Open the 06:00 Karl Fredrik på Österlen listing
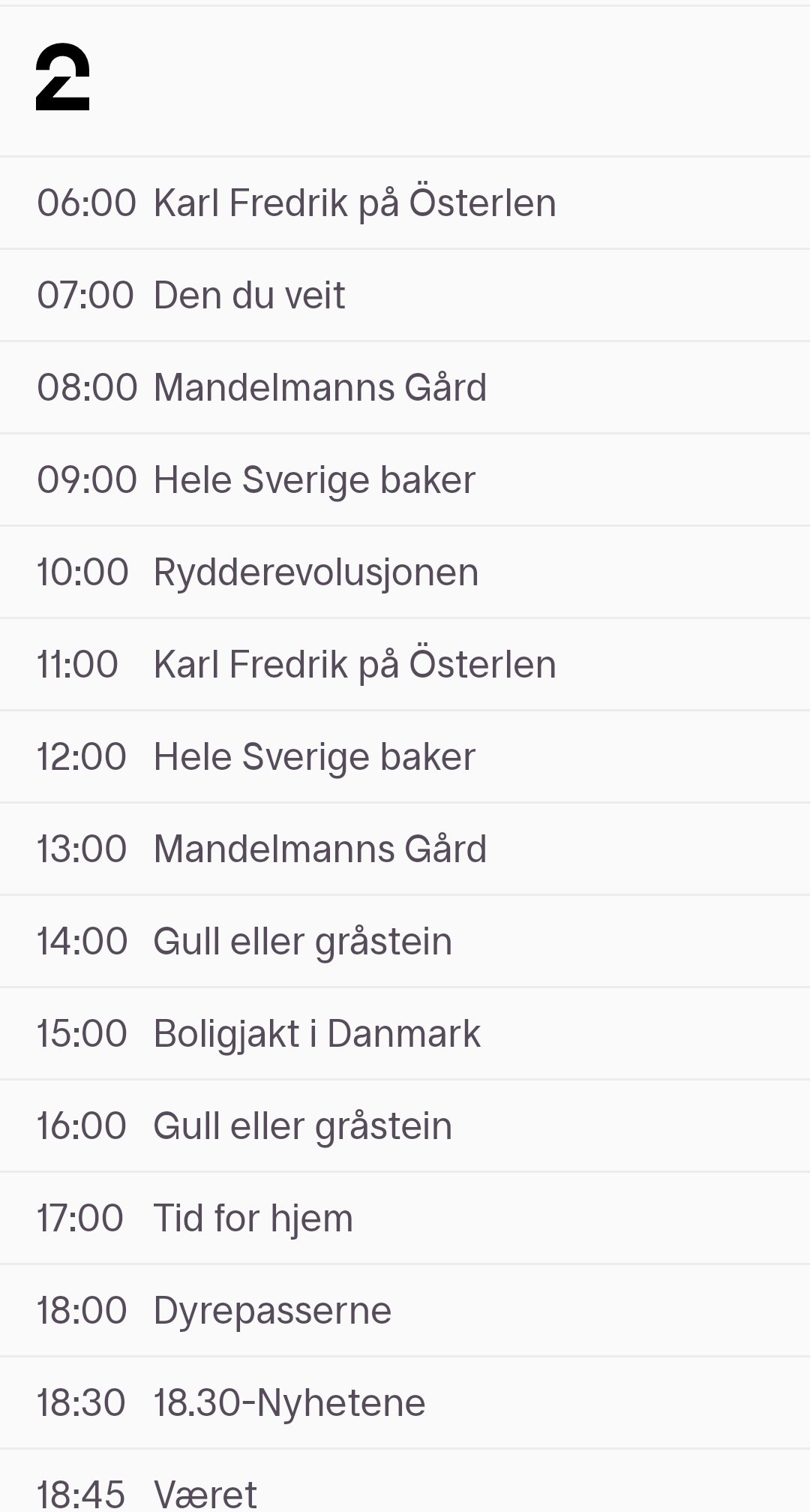The width and height of the screenshot is (810, 1512). [x=405, y=203]
